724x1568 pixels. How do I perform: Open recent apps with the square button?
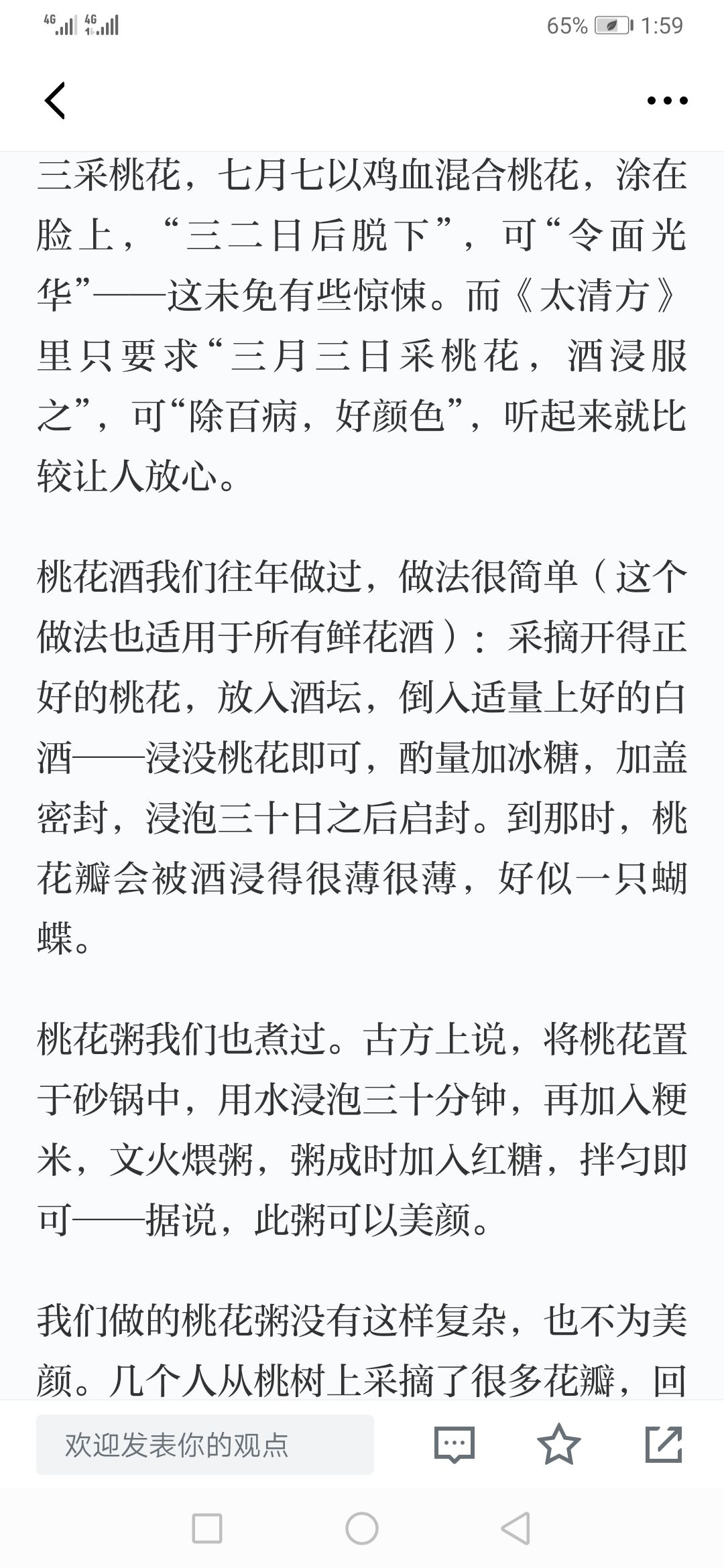(x=206, y=1529)
